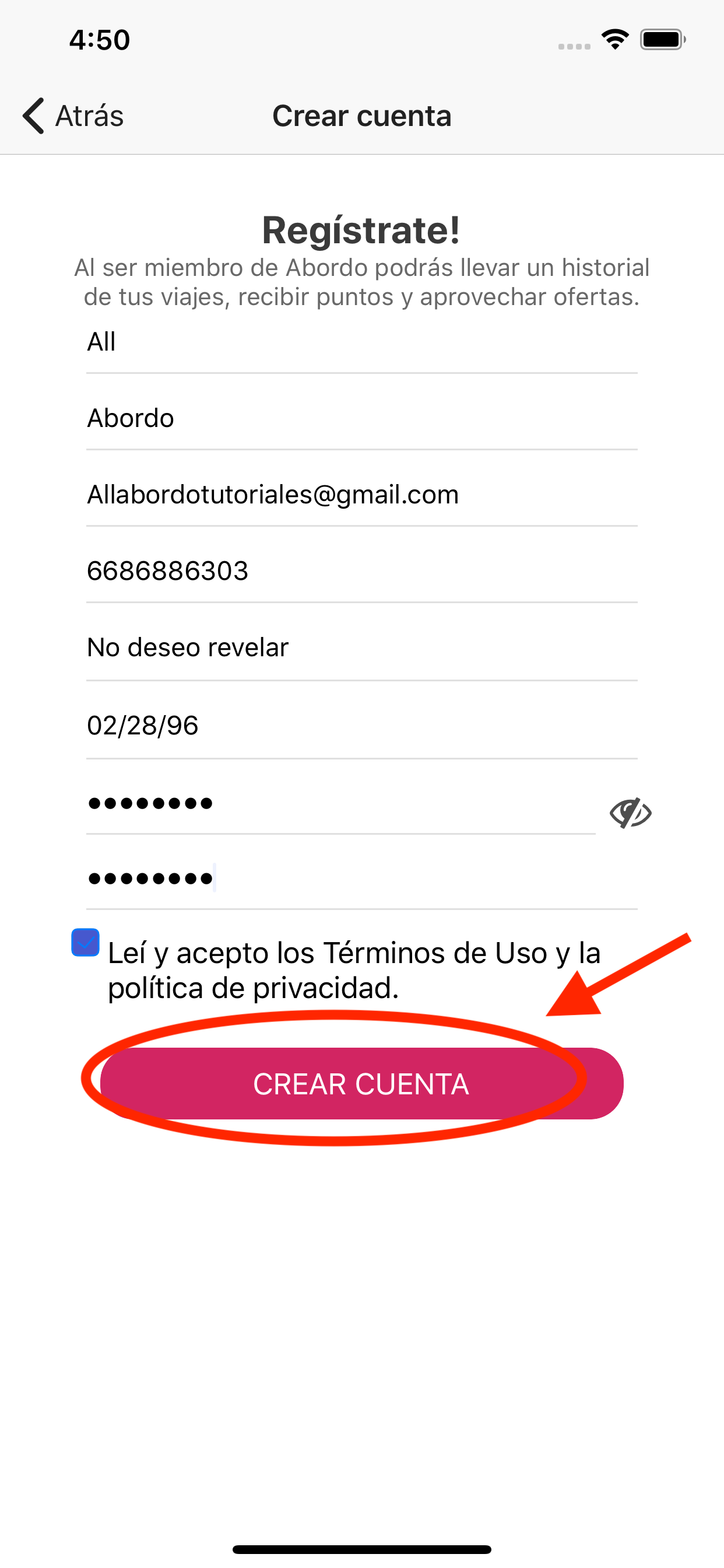Go back using the Atrás button
The width and height of the screenshot is (724, 1568).
73,116
